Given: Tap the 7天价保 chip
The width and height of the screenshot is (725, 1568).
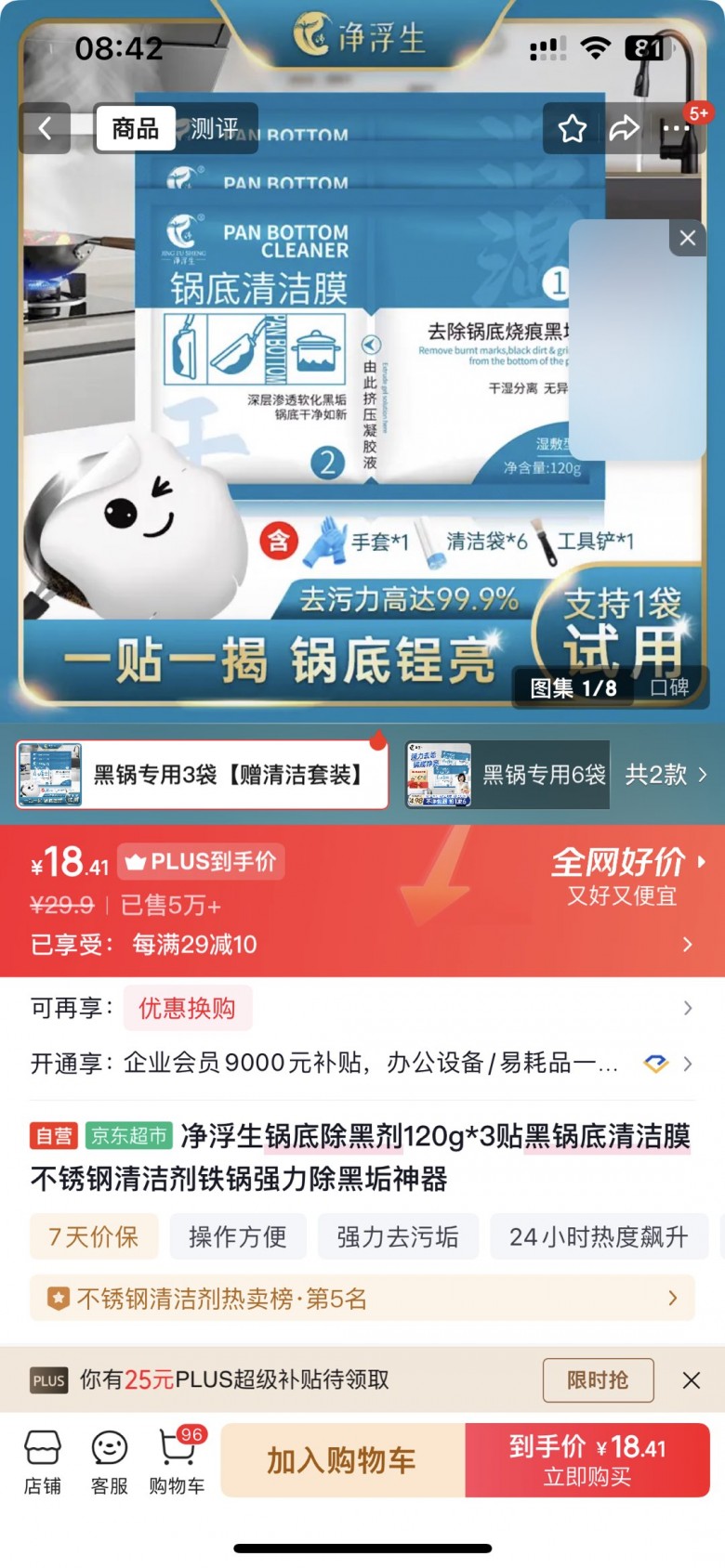Looking at the screenshot, I should click(94, 1236).
